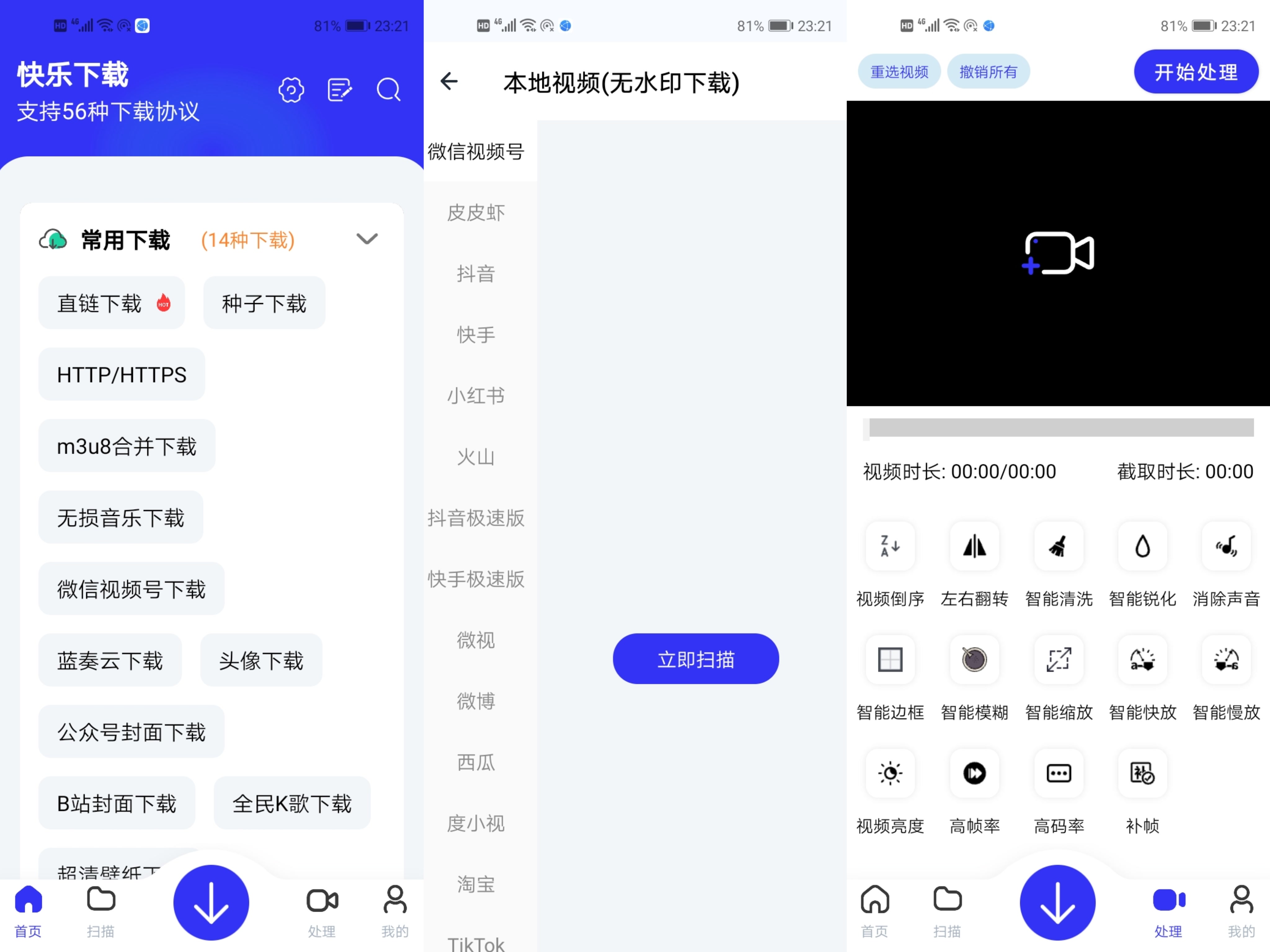
Task: Collapse the 常用下载 section chevron
Action: [367, 239]
